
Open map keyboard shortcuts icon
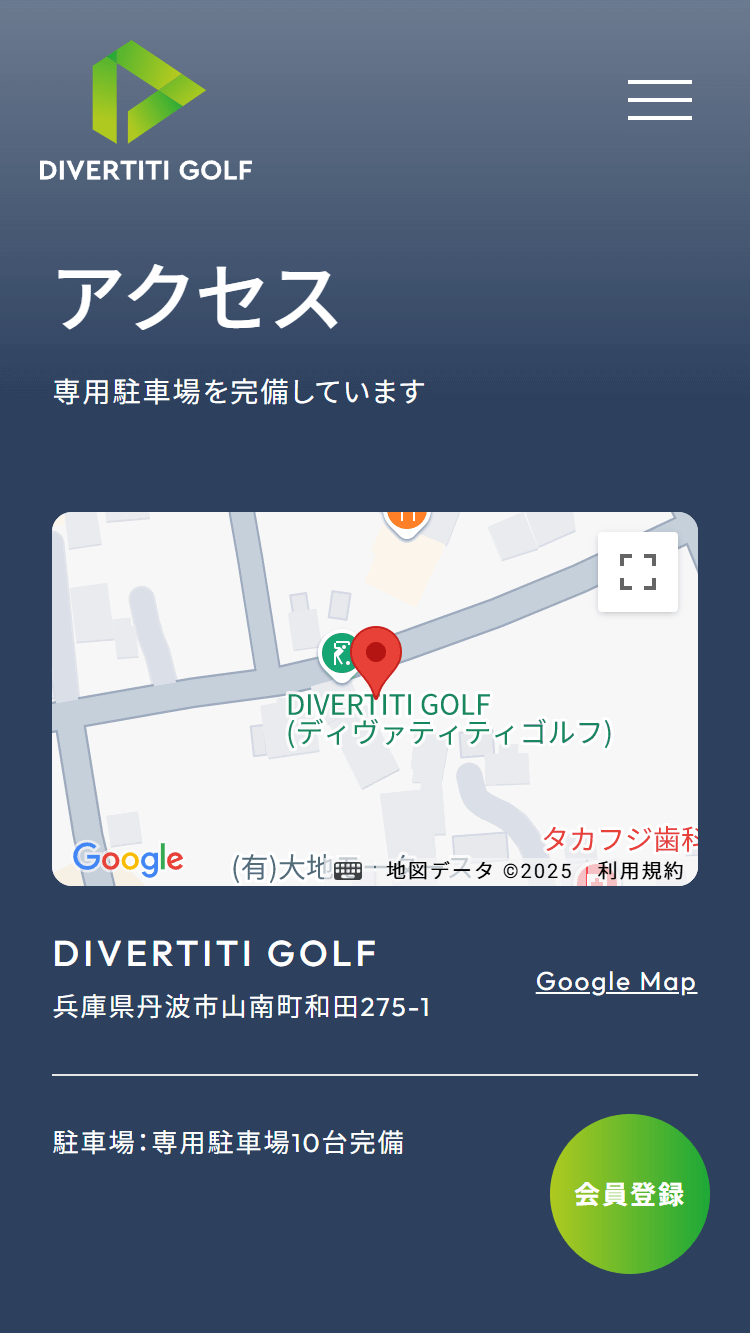click(x=348, y=871)
